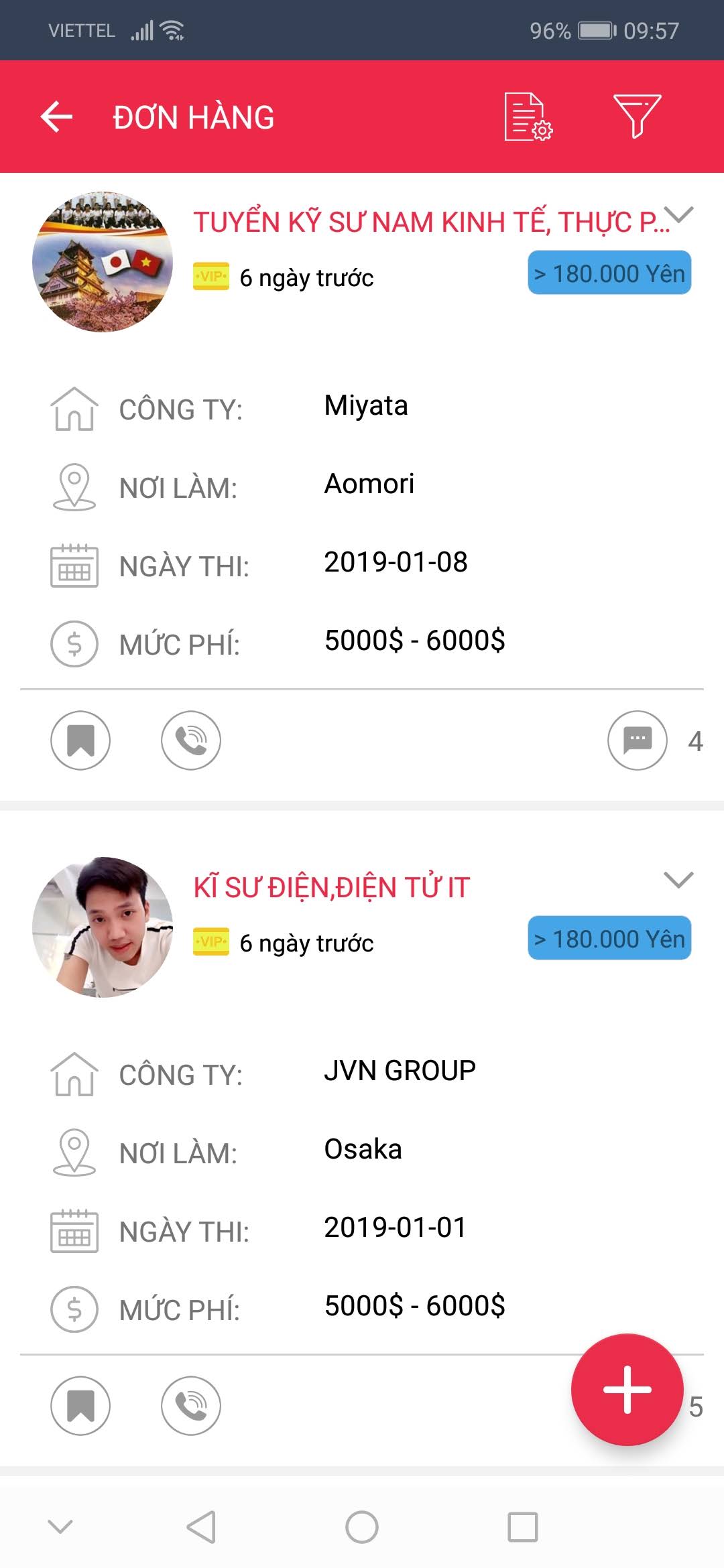Screen dimensions: 724x1568
Task: Tap the system home button
Action: pos(362,1527)
